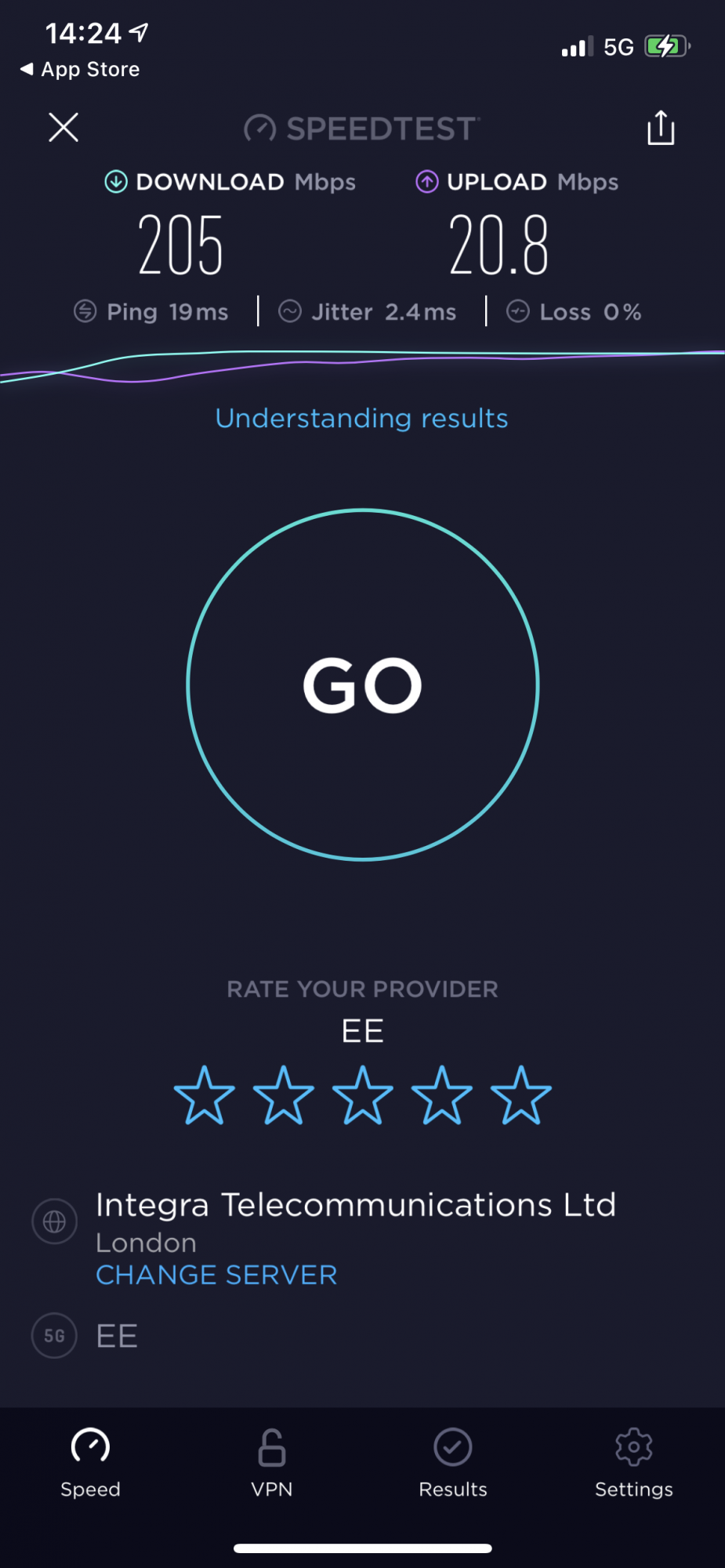Select the Speed tab
Image resolution: width=725 pixels, height=1568 pixels.
91,1463
